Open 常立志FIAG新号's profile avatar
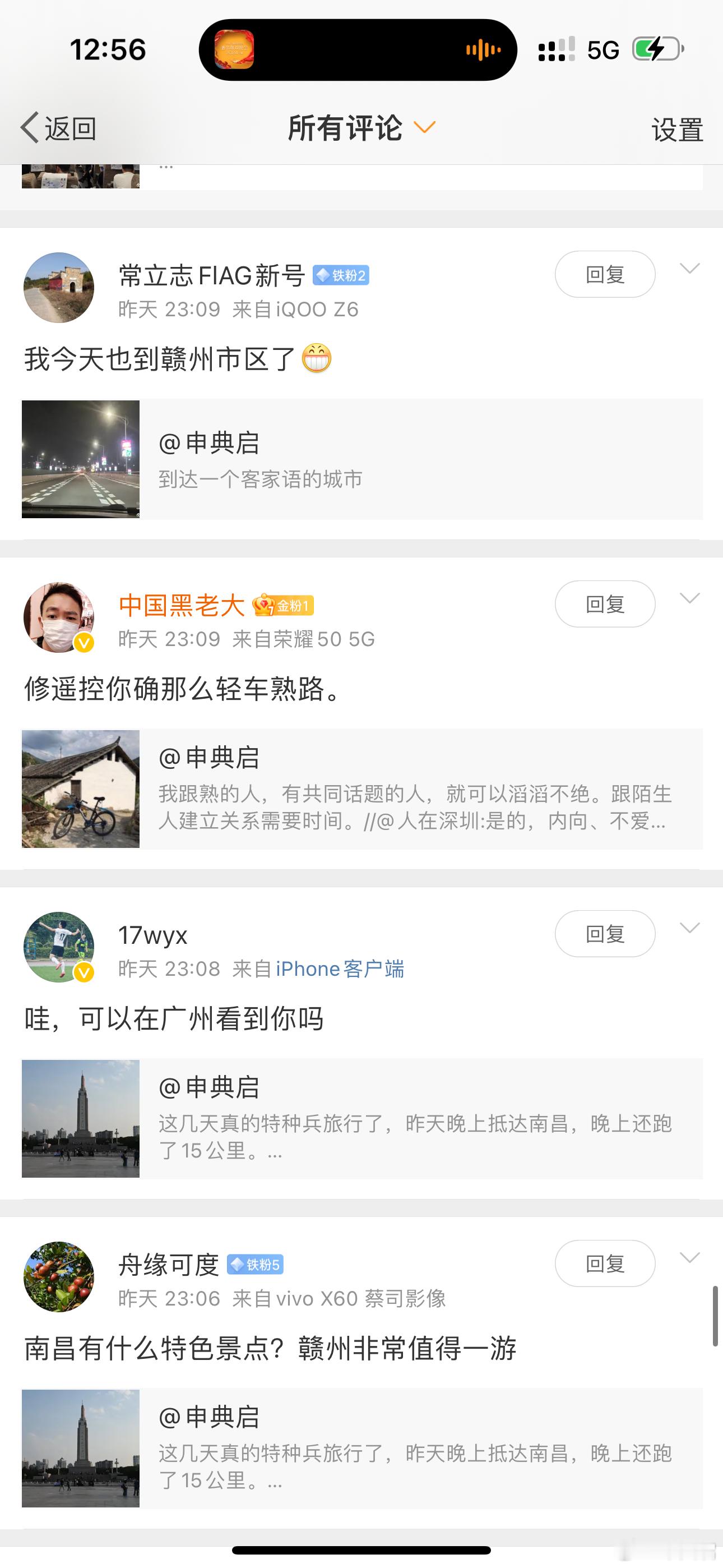The width and height of the screenshot is (723, 1568). pyautogui.click(x=59, y=287)
